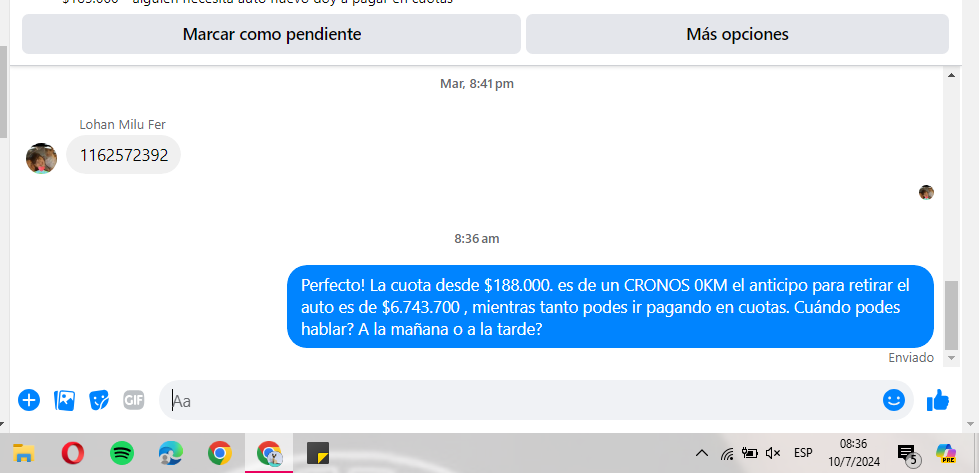Choose a sticker

[99, 400]
